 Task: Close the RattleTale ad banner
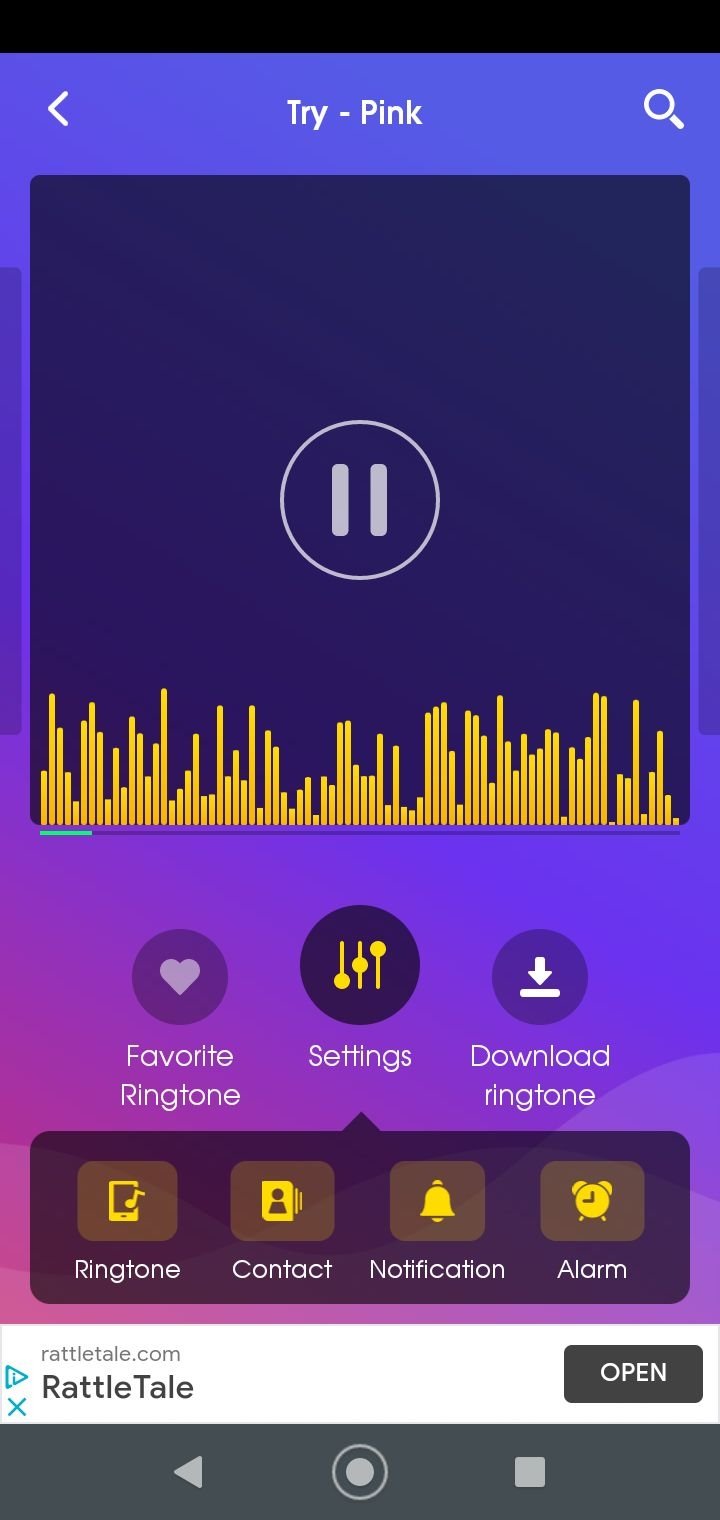17,1407
